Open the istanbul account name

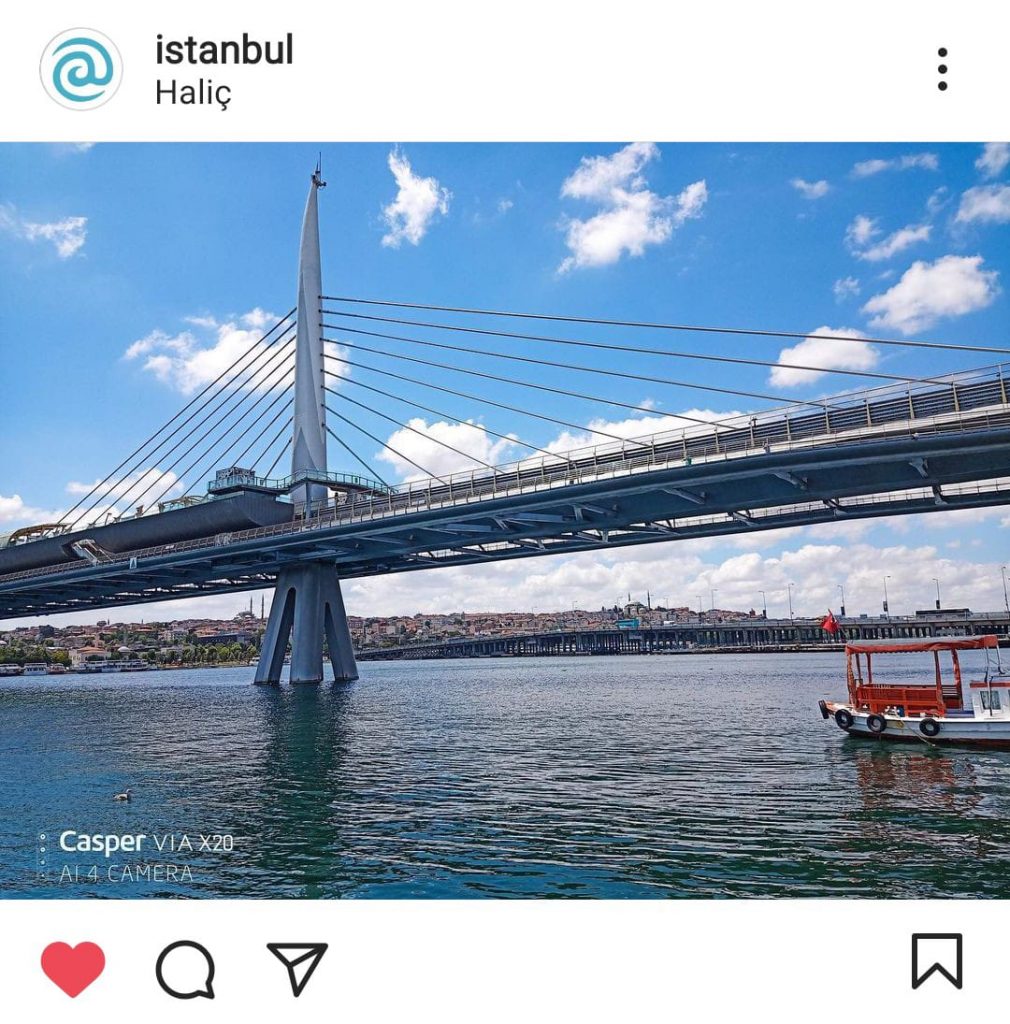tap(224, 49)
